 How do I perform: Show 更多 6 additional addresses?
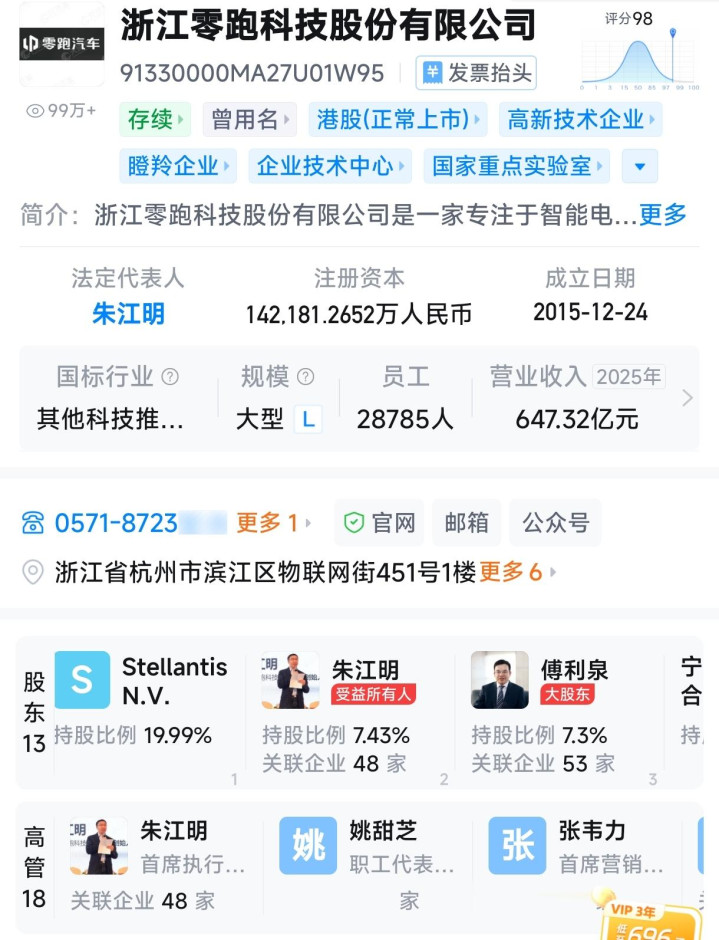(518, 572)
